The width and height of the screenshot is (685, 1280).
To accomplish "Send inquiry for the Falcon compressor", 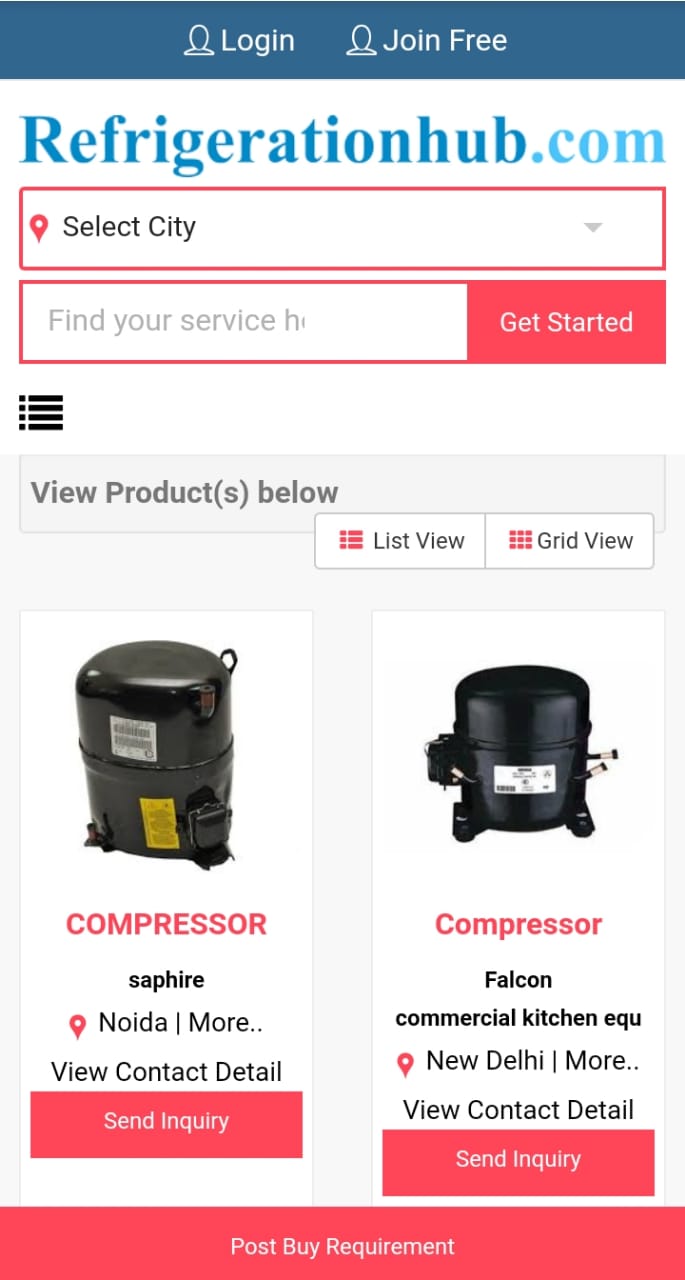I will tap(518, 1162).
